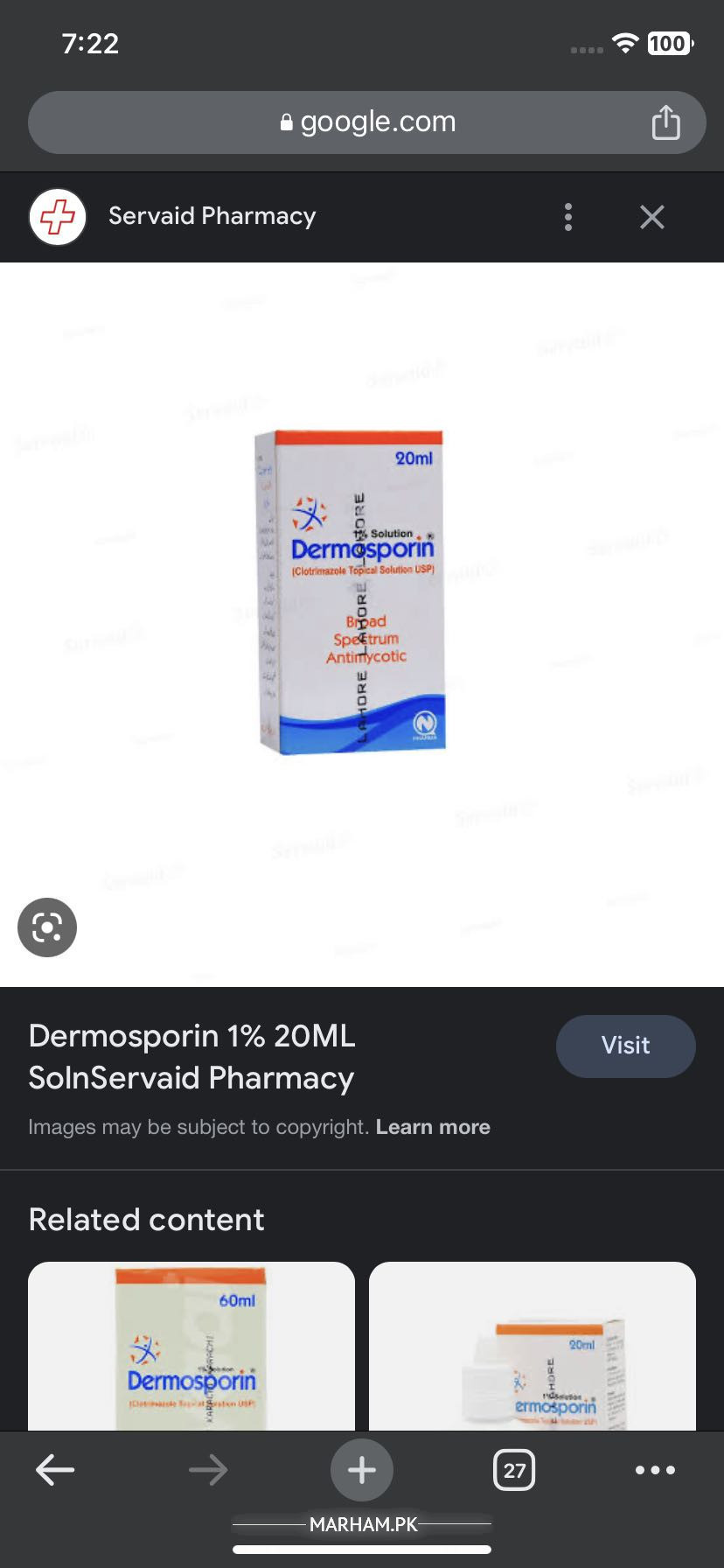Open the Dermosporin 60ml related image
This screenshot has height=1568, width=724.
191,1346
